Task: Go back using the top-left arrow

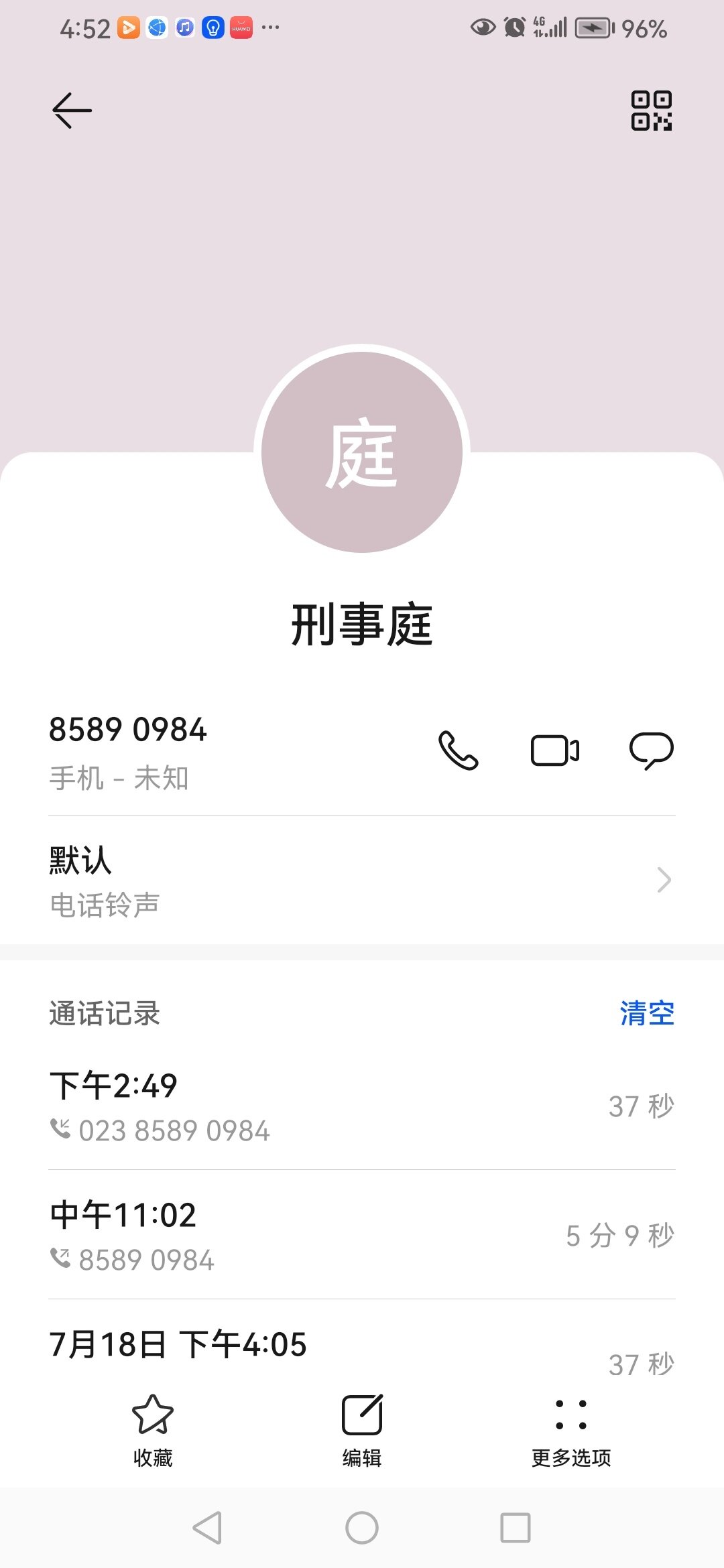Action: click(72, 110)
